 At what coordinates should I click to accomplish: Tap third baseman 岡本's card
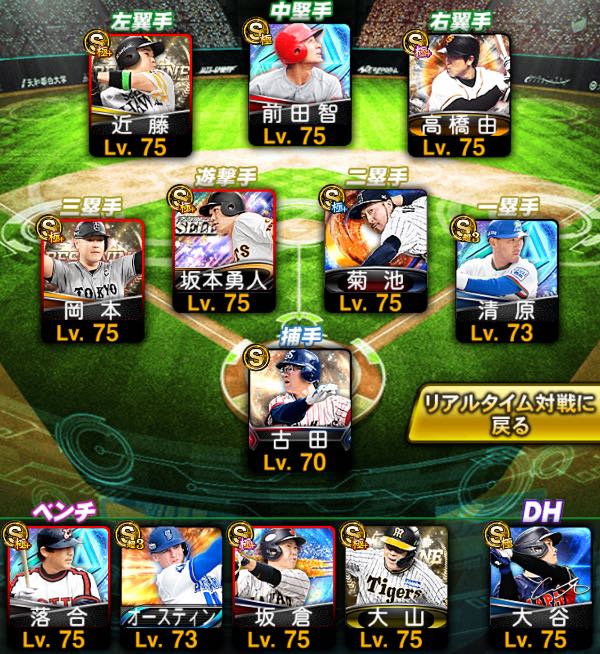pyautogui.click(x=93, y=281)
